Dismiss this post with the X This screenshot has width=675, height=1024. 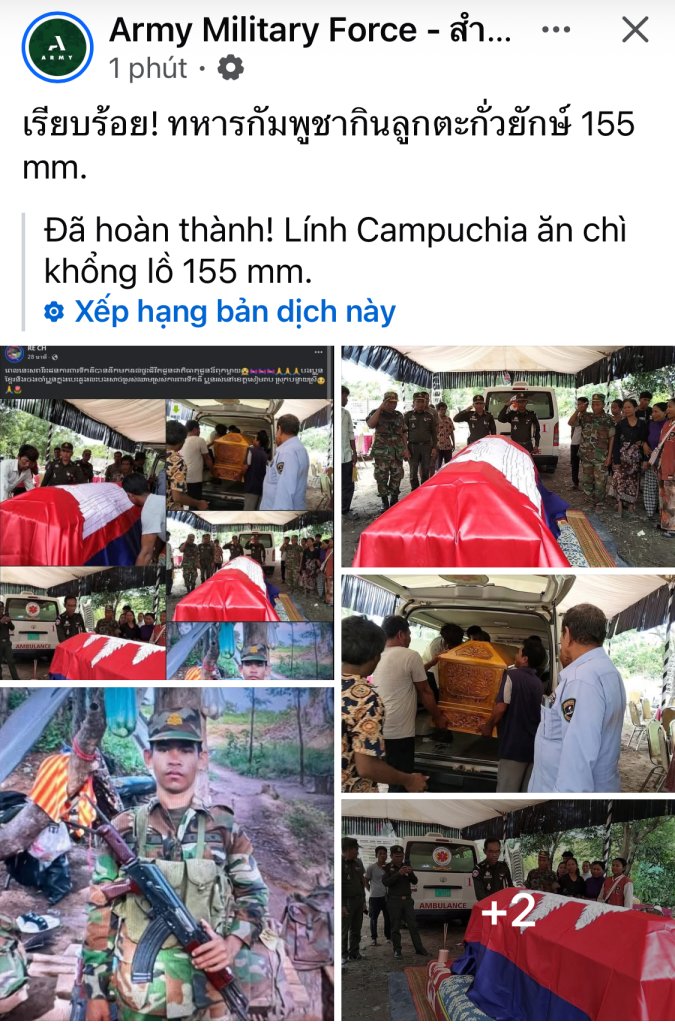(635, 30)
